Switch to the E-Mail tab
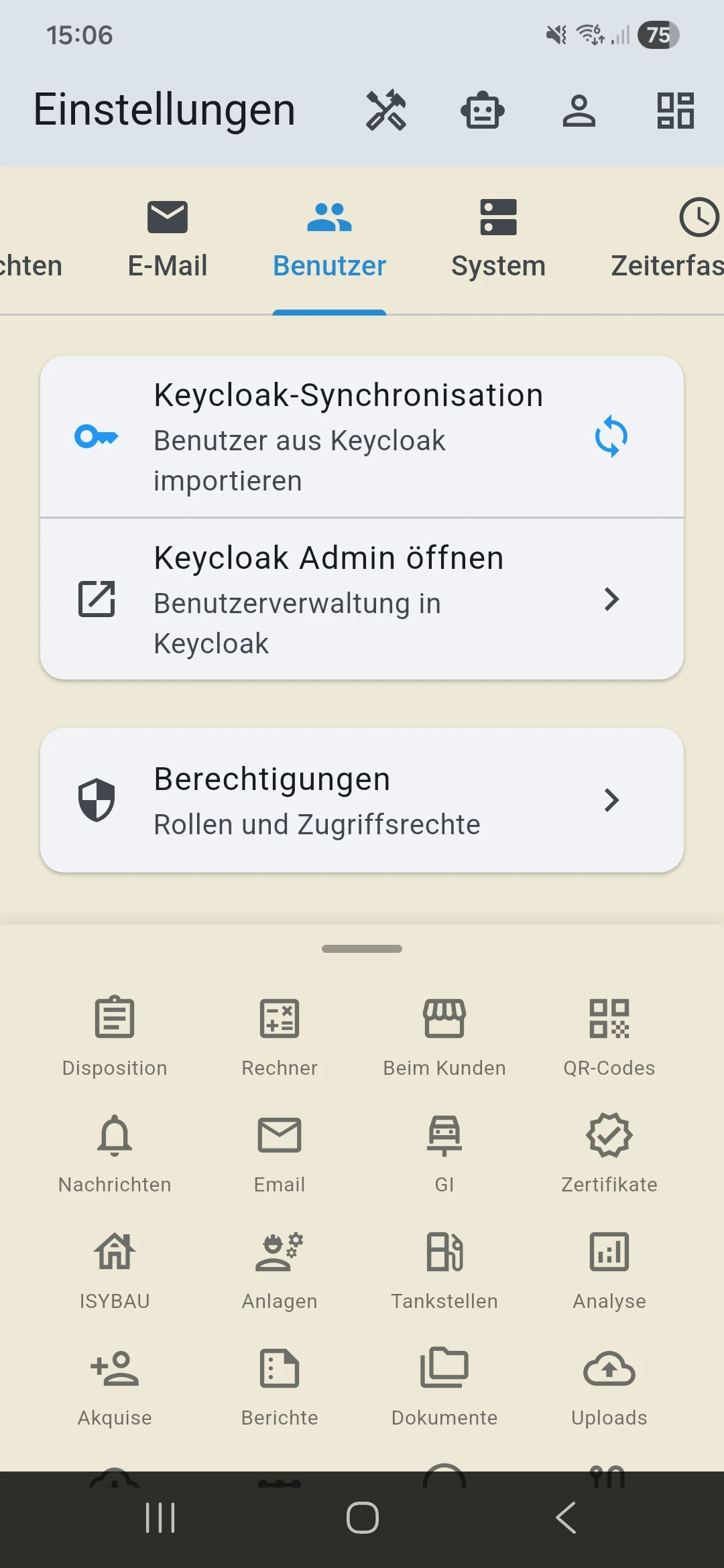This screenshot has width=724, height=1568. pos(168,241)
